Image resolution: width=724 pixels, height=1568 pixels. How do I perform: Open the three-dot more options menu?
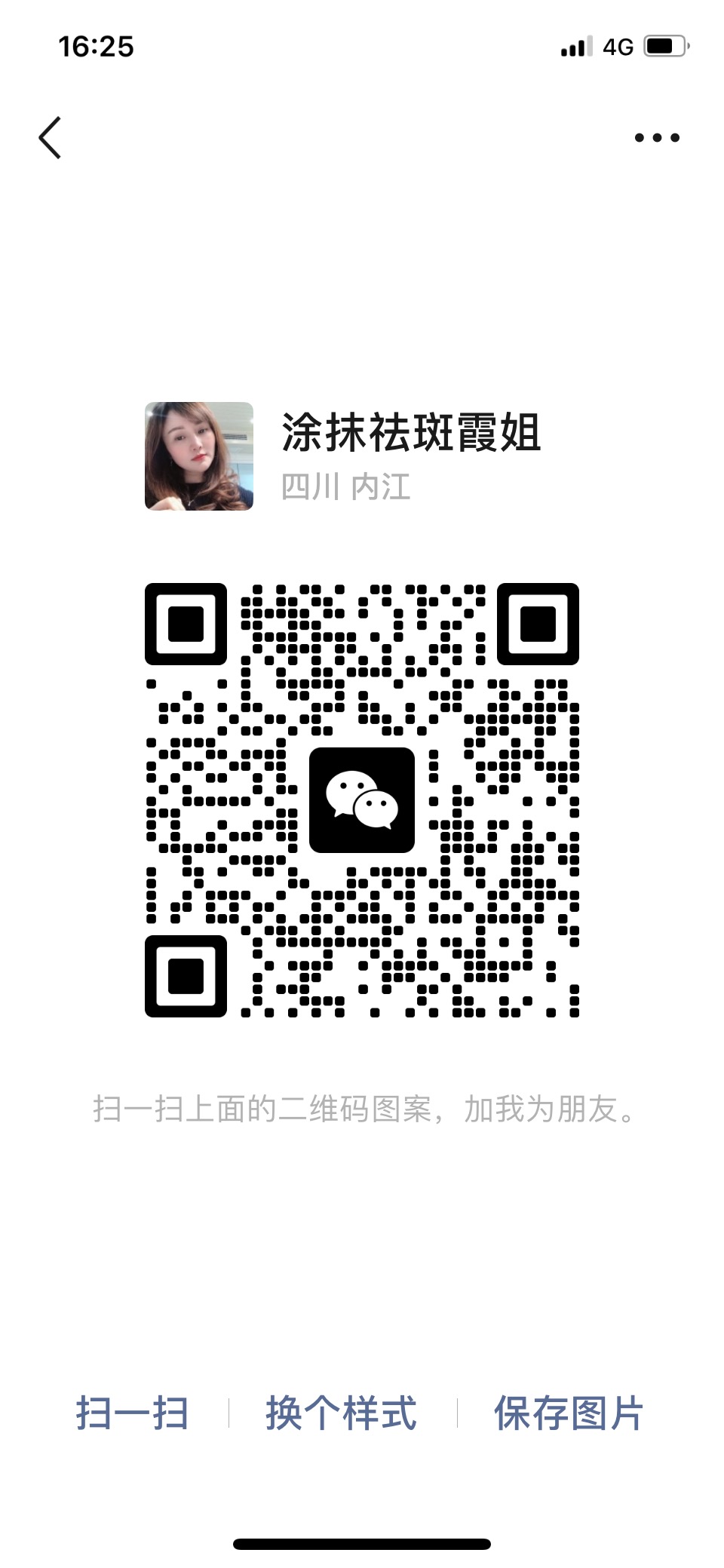(657, 138)
